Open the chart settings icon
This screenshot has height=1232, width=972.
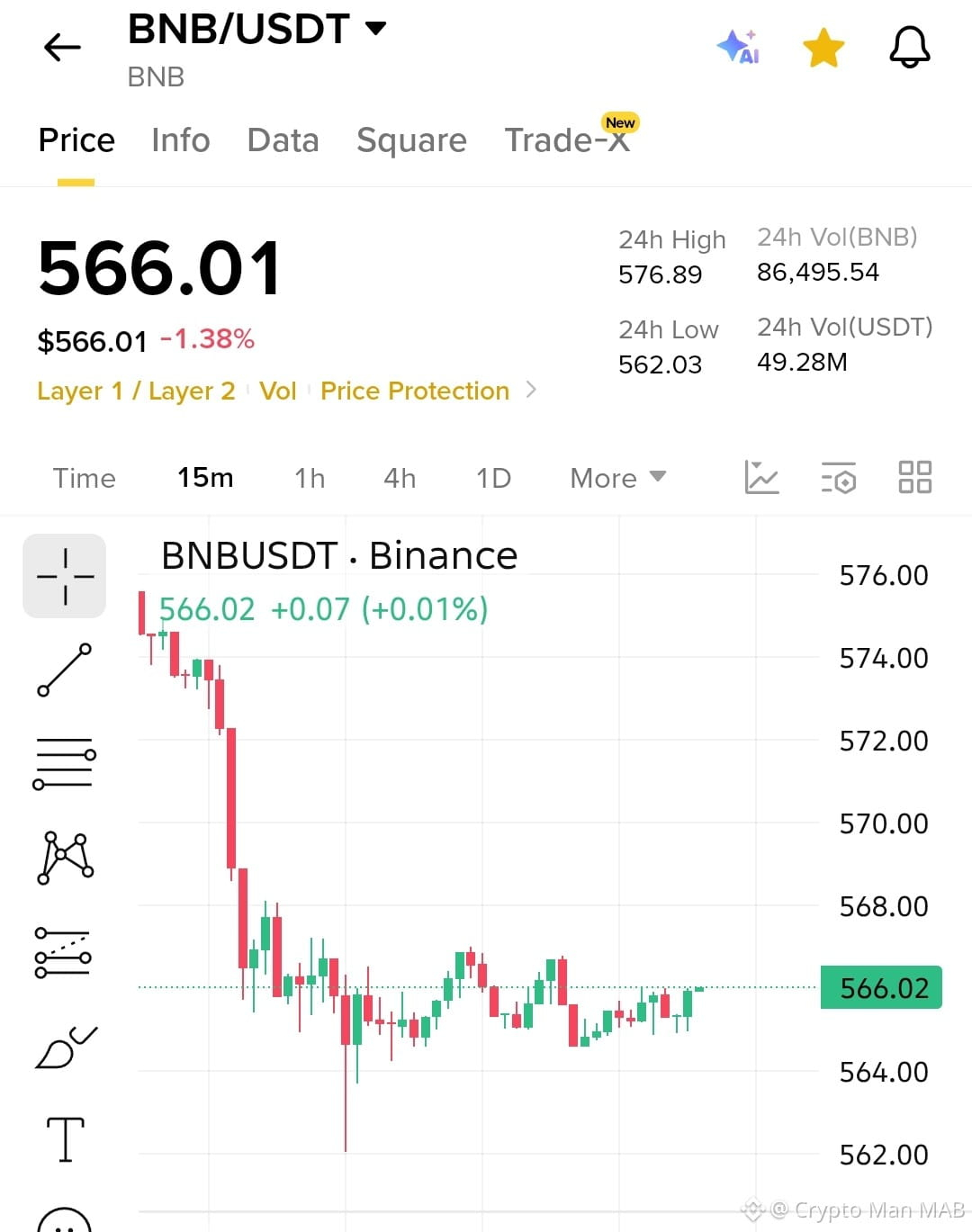point(839,478)
